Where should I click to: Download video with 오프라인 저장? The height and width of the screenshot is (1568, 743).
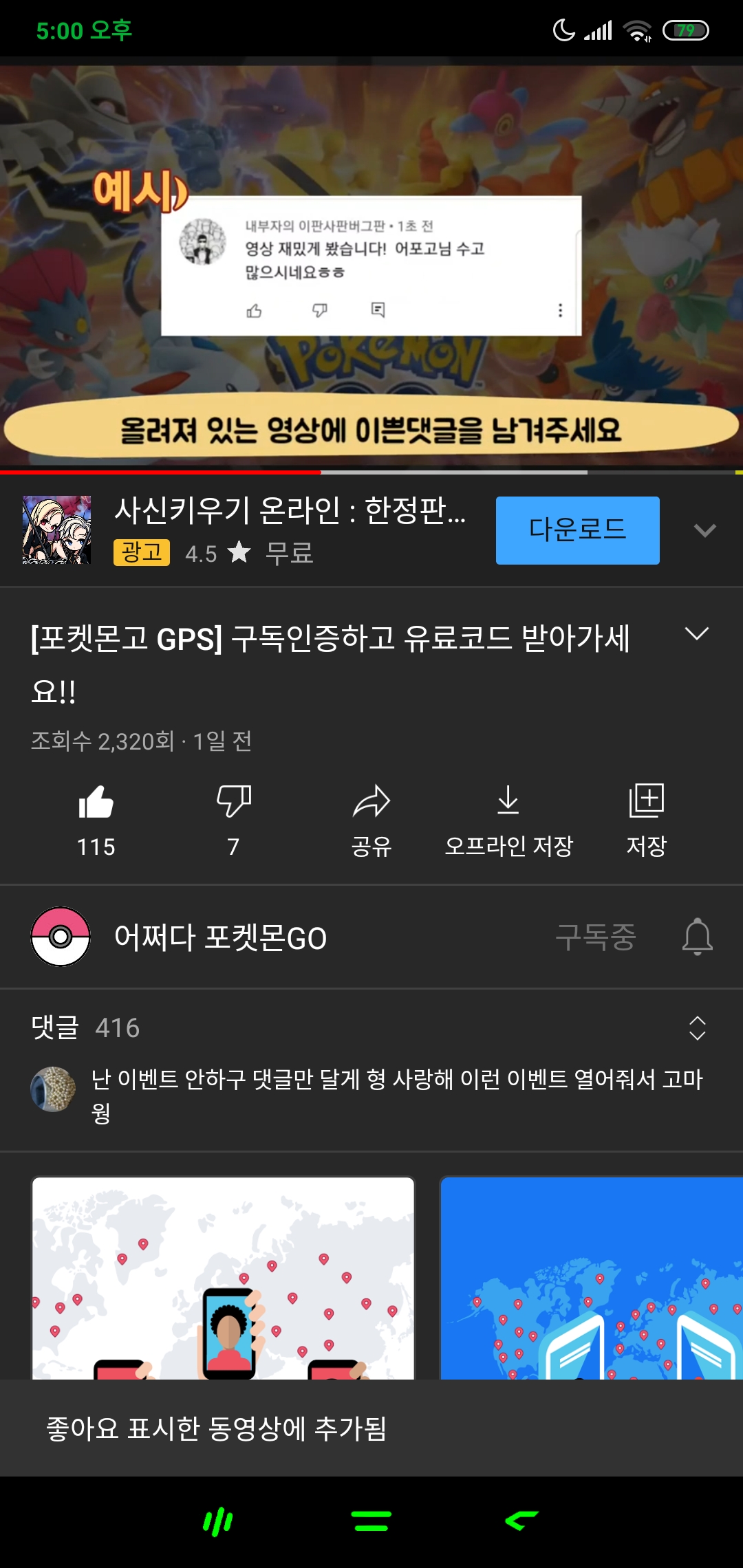(x=508, y=818)
